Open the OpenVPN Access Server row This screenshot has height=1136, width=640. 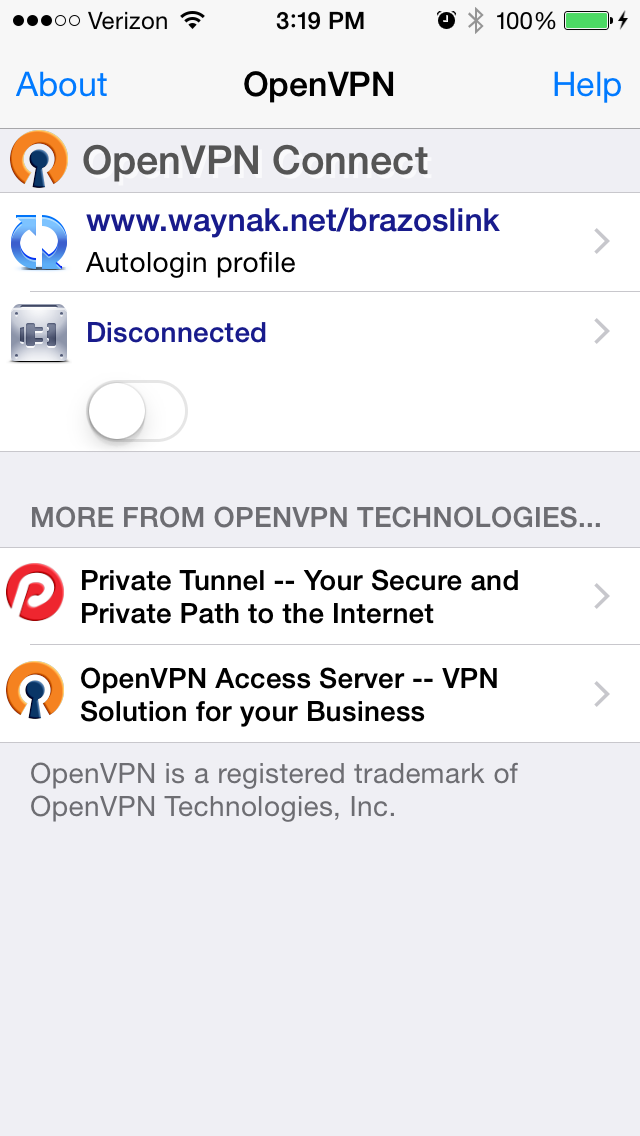point(320,695)
